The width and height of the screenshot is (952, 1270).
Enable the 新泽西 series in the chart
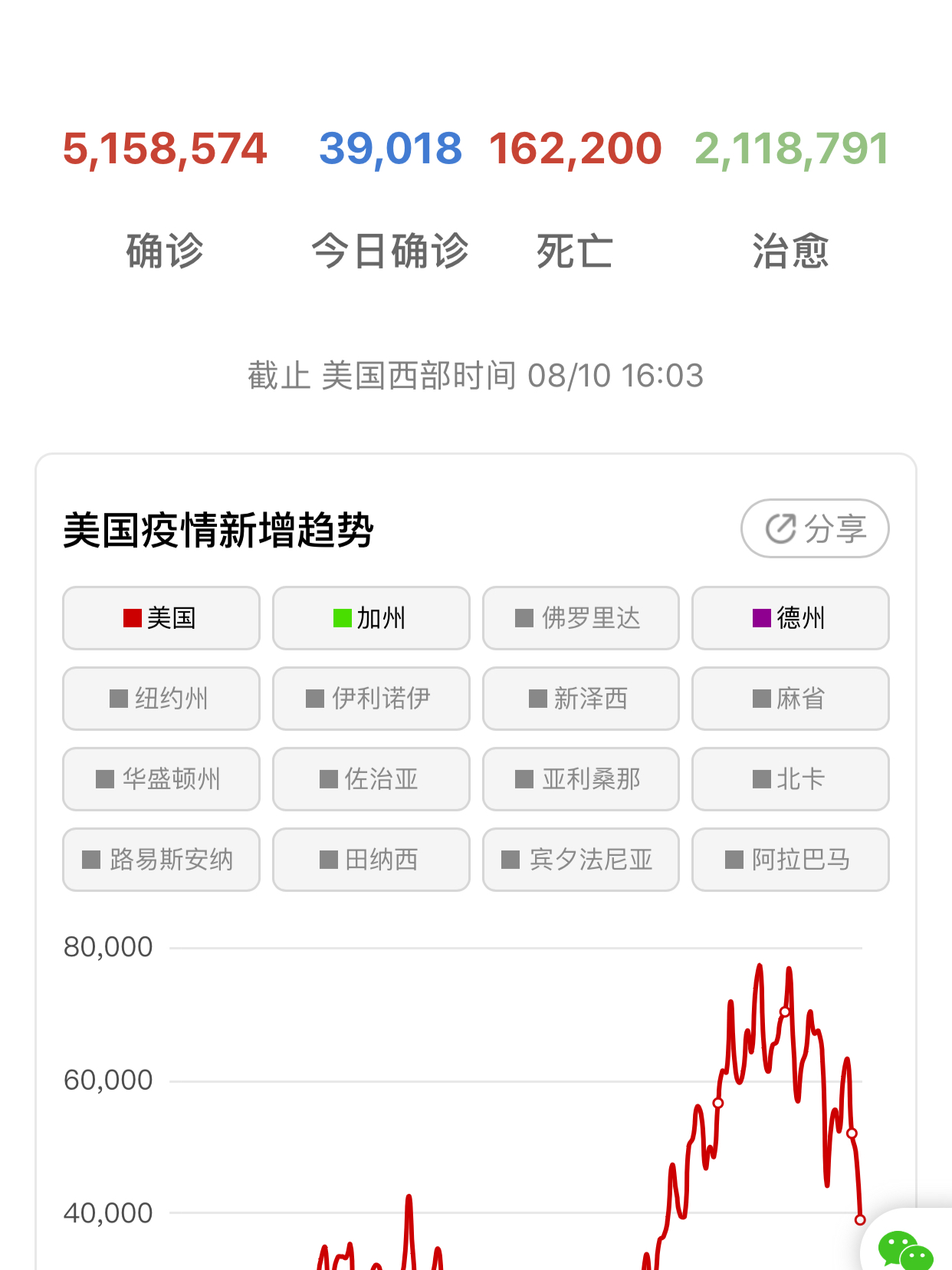click(580, 699)
